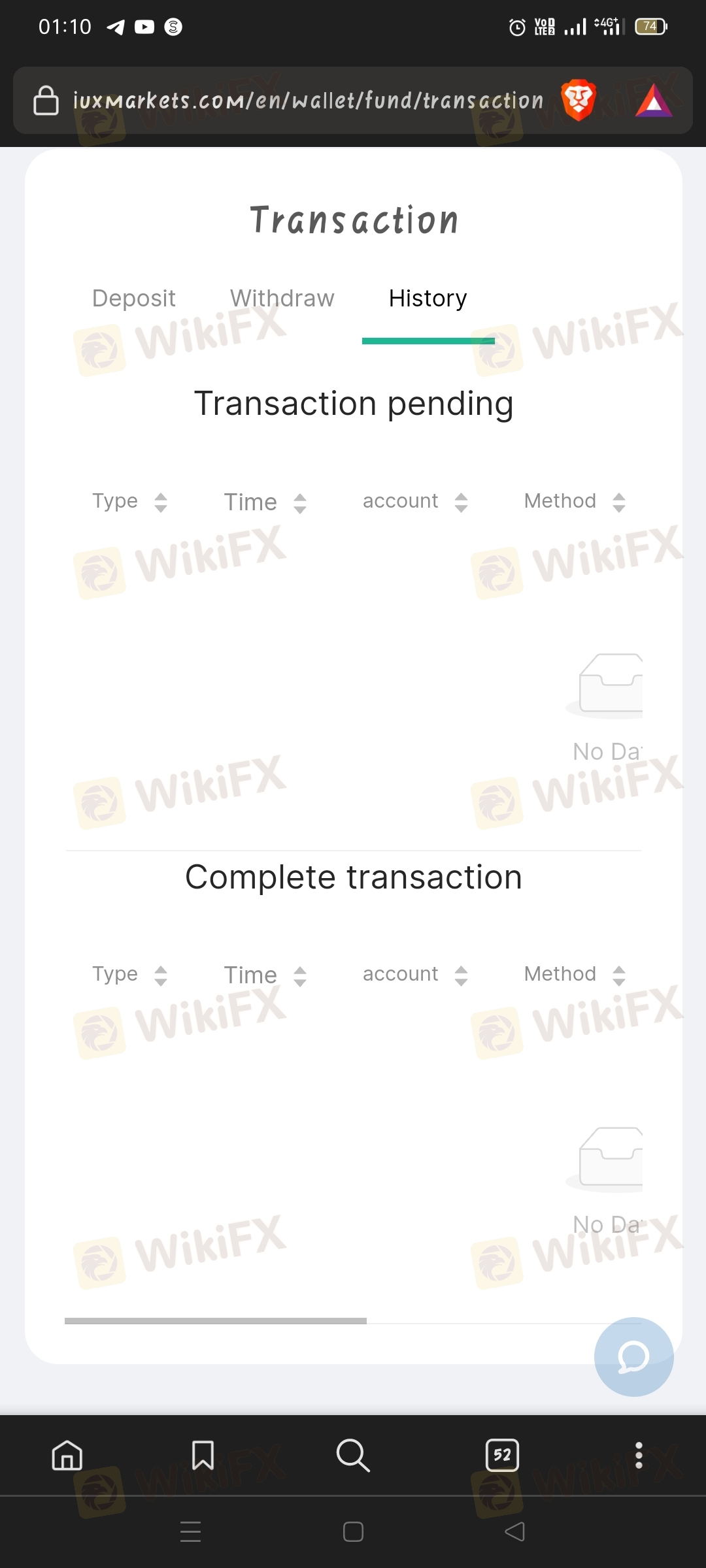The image size is (706, 1568).
Task: Switch to the Deposit tab
Action: 133,298
